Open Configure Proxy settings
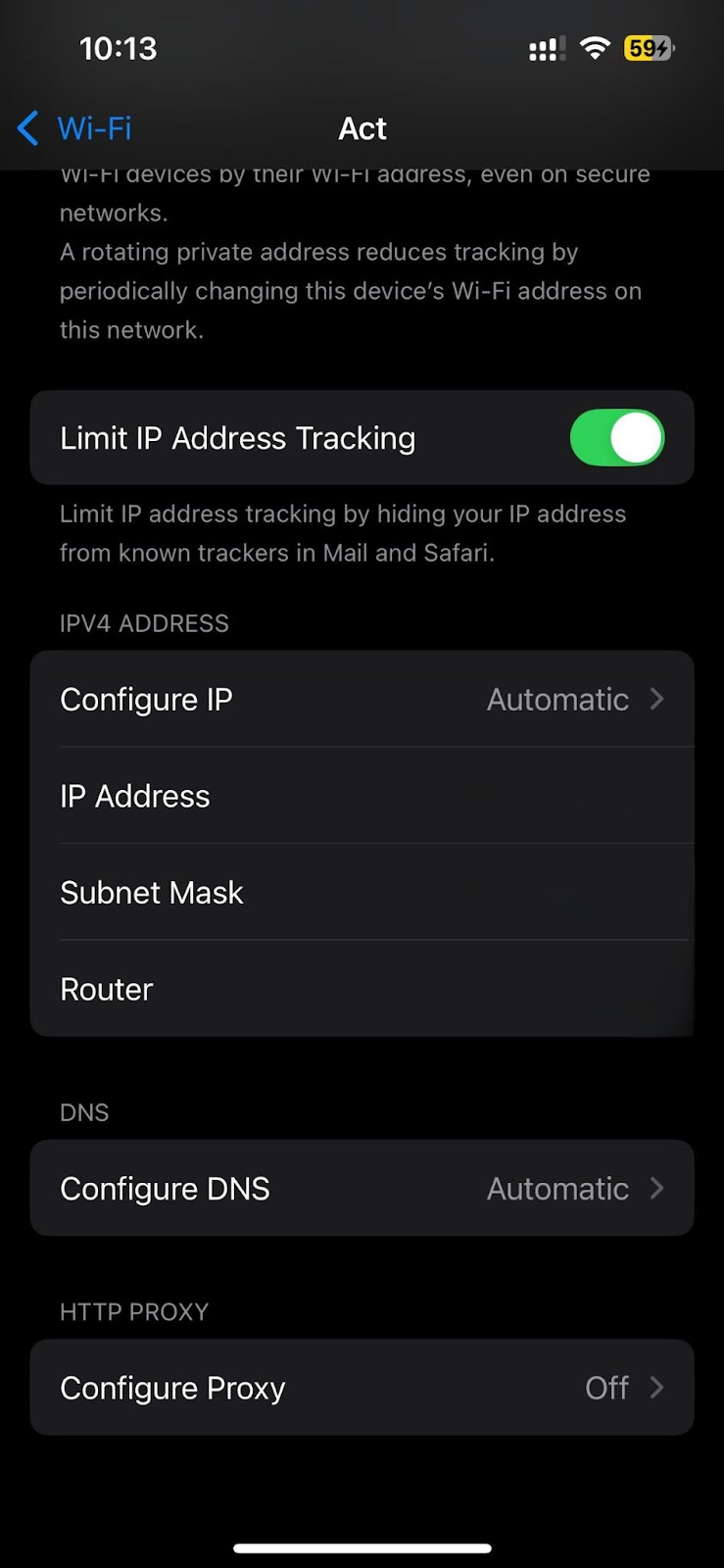The image size is (724, 1568). coord(362,1388)
